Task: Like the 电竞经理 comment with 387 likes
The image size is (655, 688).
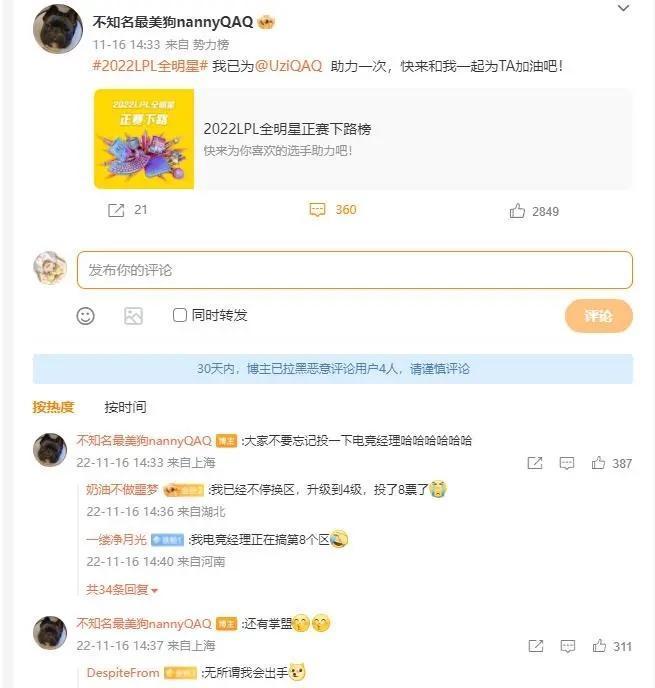Action: pyautogui.click(x=600, y=463)
